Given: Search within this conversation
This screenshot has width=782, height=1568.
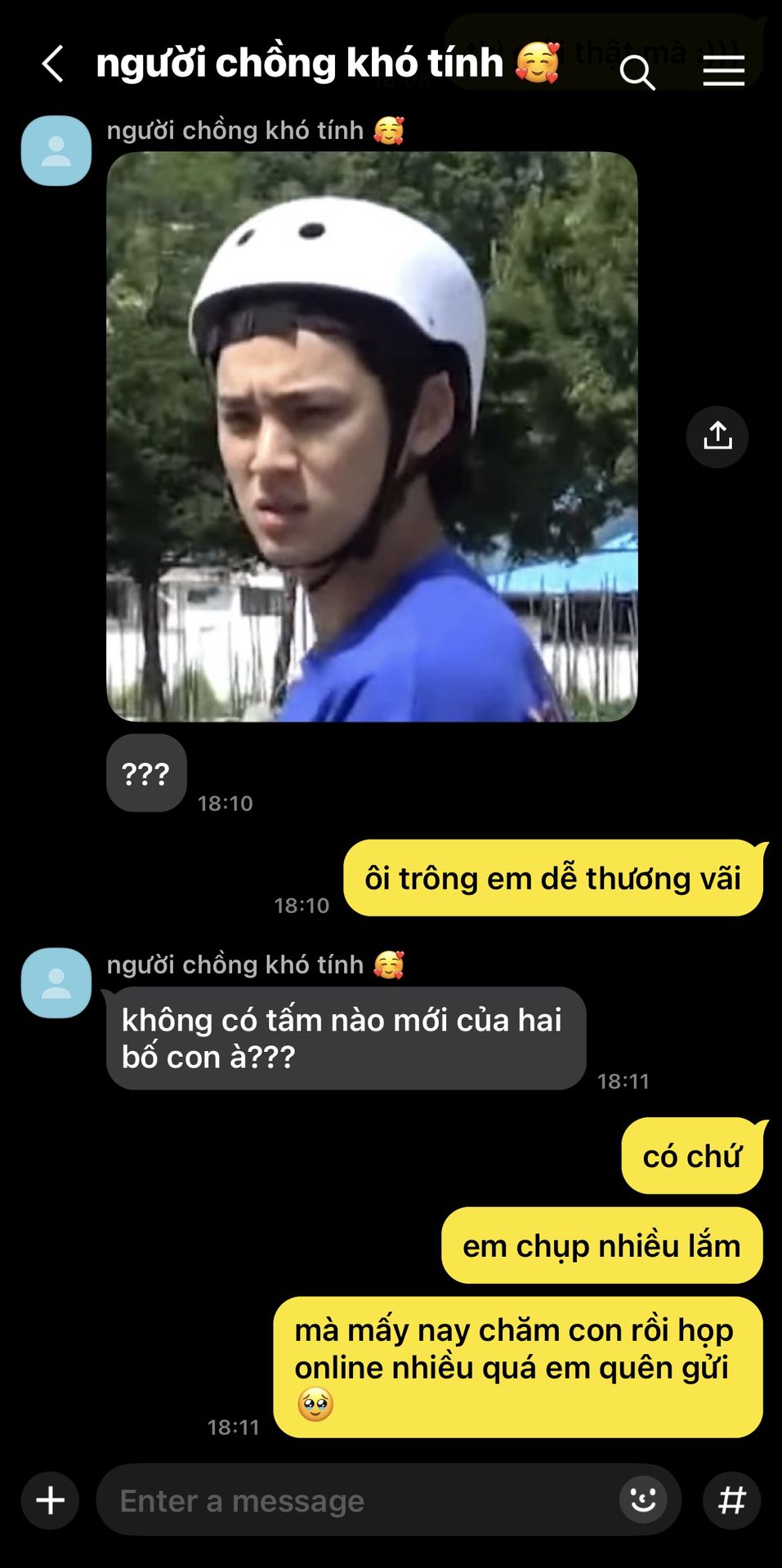Looking at the screenshot, I should [637, 72].
